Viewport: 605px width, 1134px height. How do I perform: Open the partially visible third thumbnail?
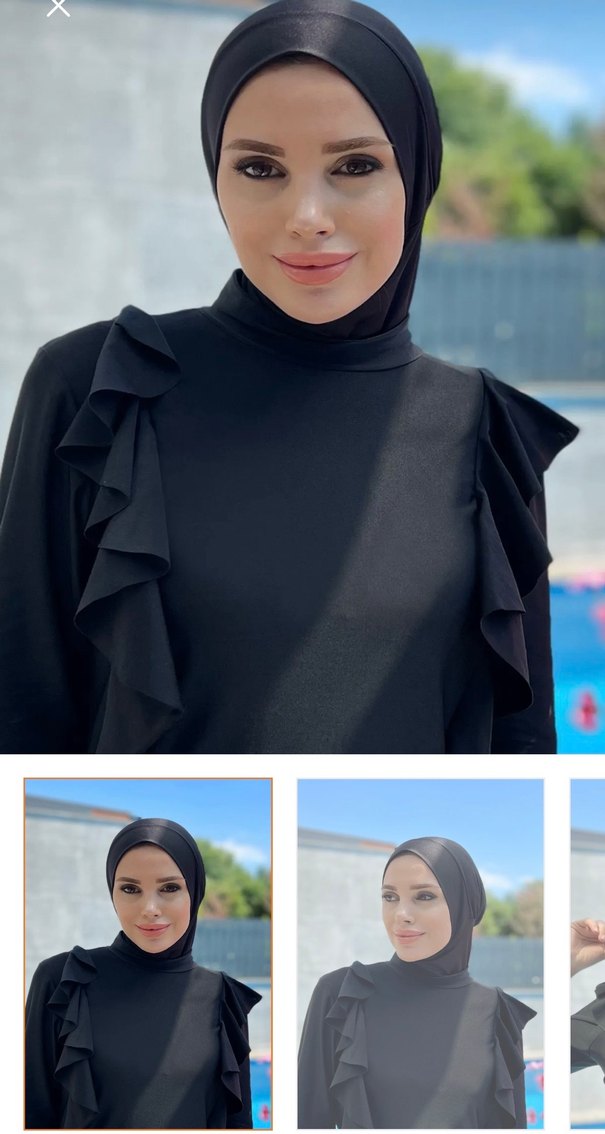click(x=588, y=953)
